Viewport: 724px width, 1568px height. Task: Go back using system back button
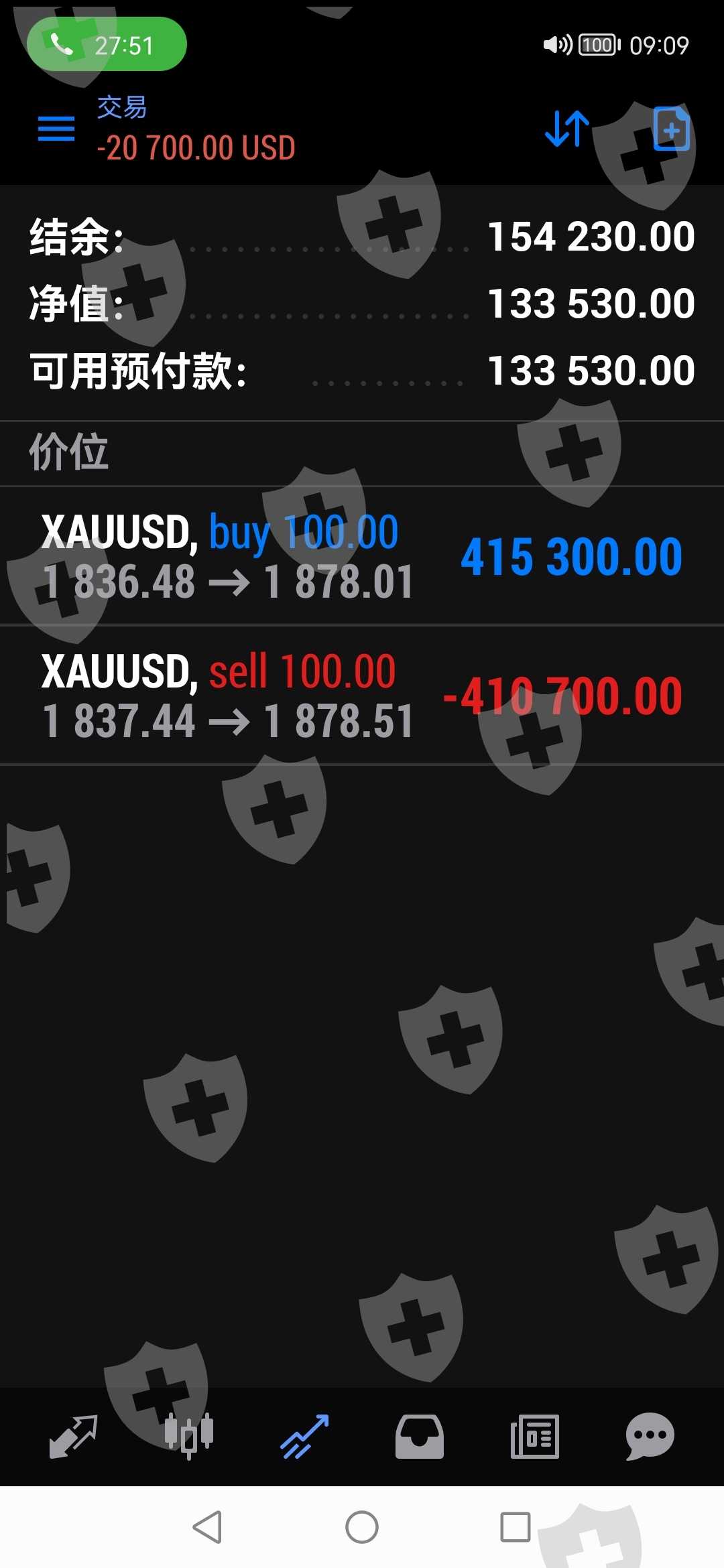208,1527
